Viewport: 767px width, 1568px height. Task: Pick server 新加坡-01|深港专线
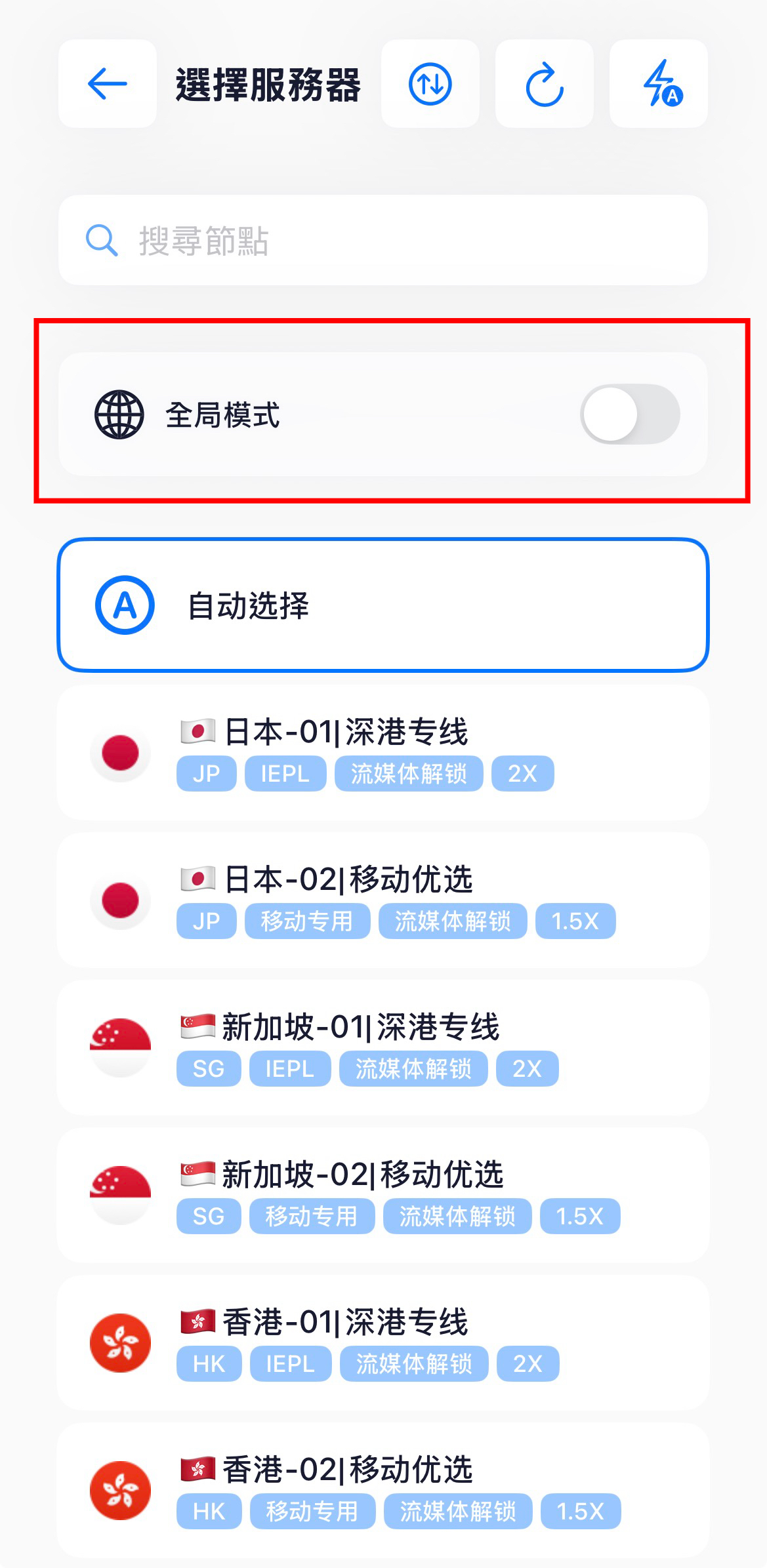pyautogui.click(x=383, y=1047)
